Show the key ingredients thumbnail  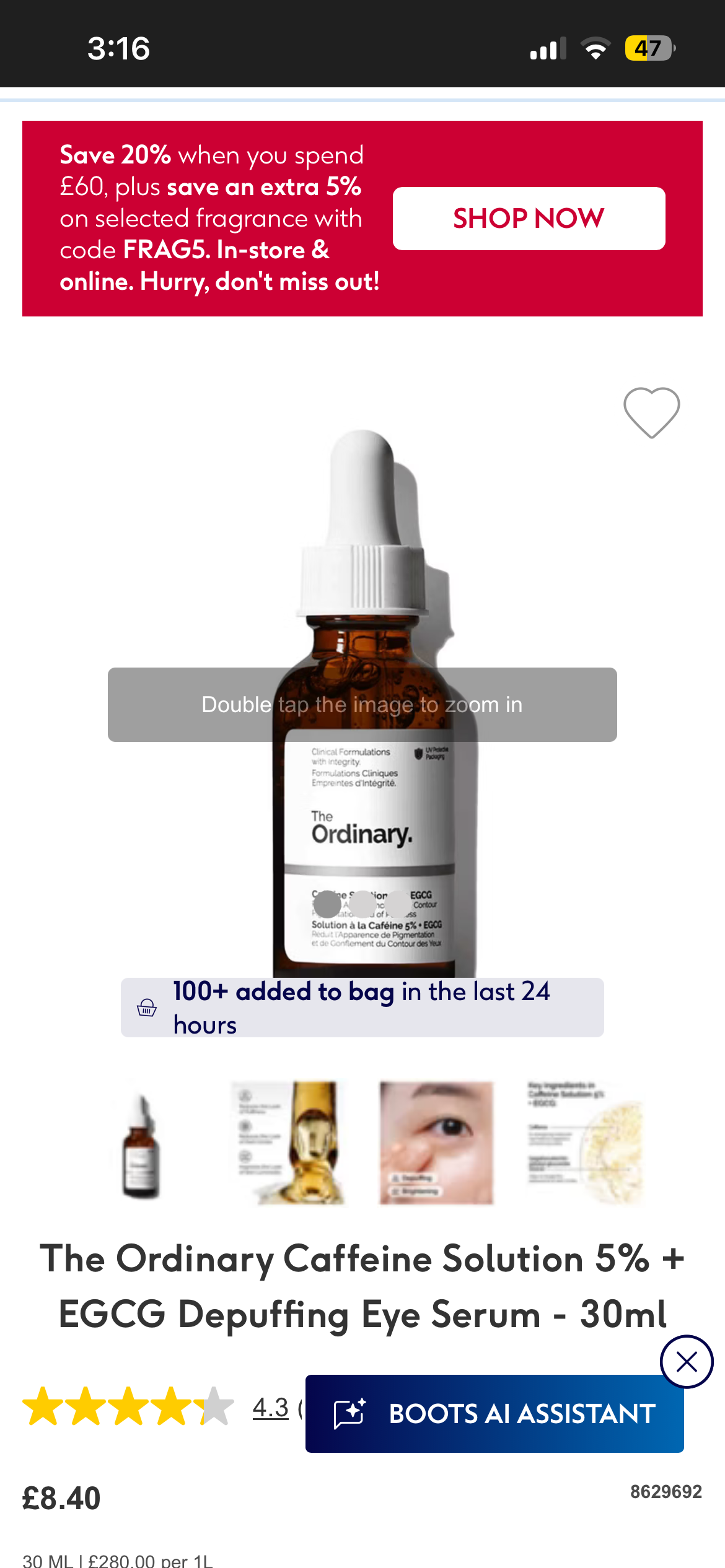(584, 1143)
